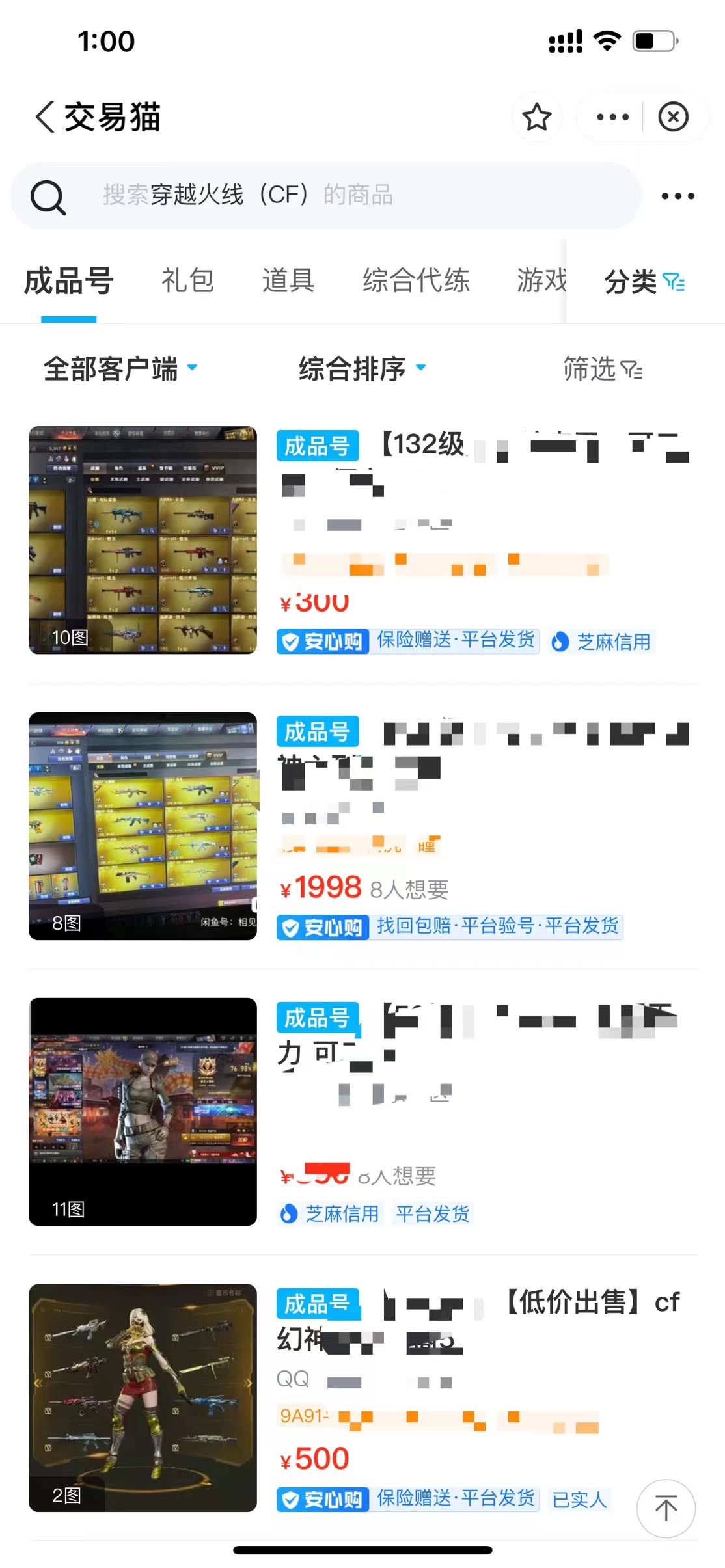The image size is (725, 1568).
Task: Open the 分类 category filter
Action: point(644,282)
